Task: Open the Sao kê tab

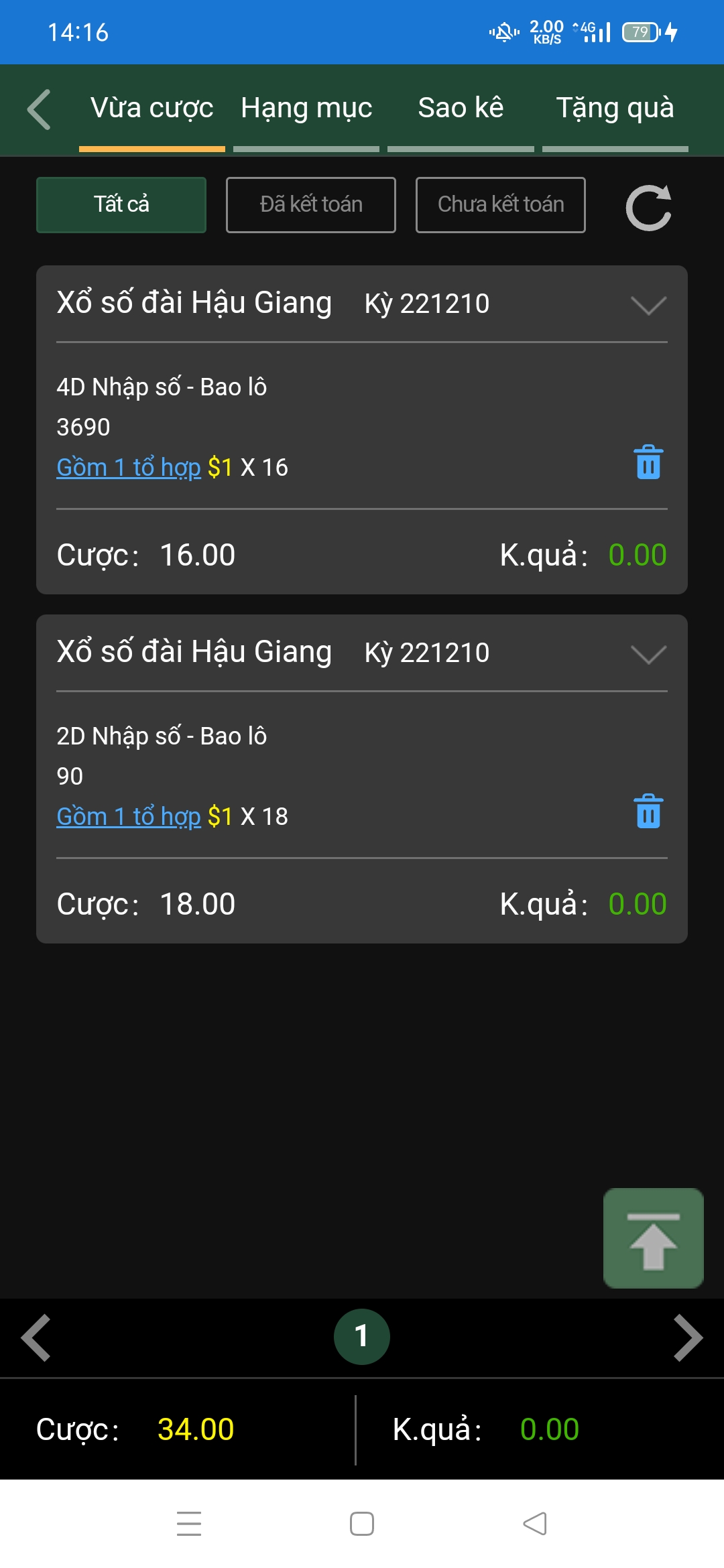Action: tap(461, 109)
